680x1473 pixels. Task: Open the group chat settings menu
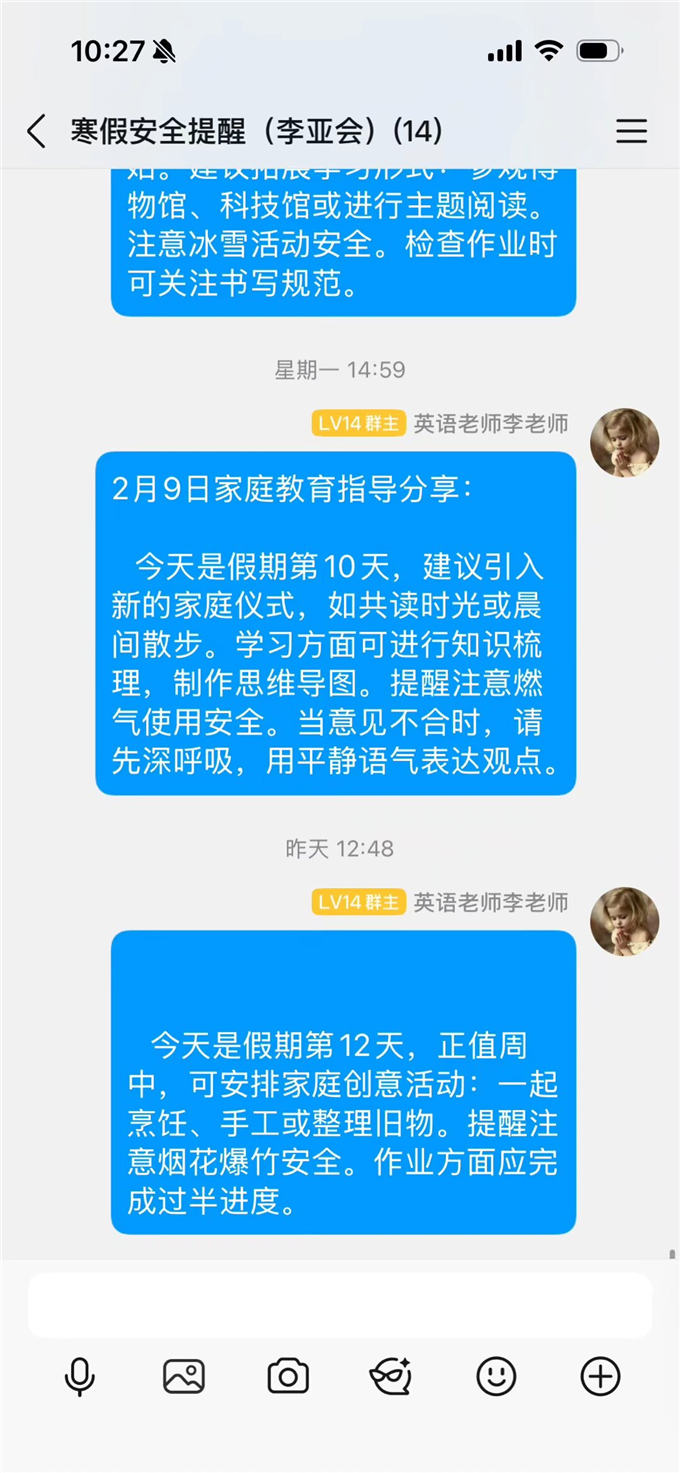pos(631,131)
